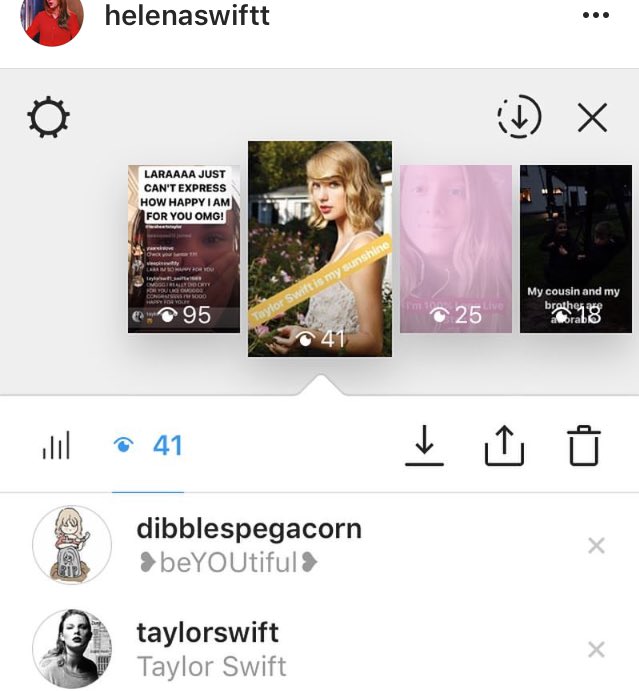Open the post overflow menu
639x691 pixels.
(594, 16)
